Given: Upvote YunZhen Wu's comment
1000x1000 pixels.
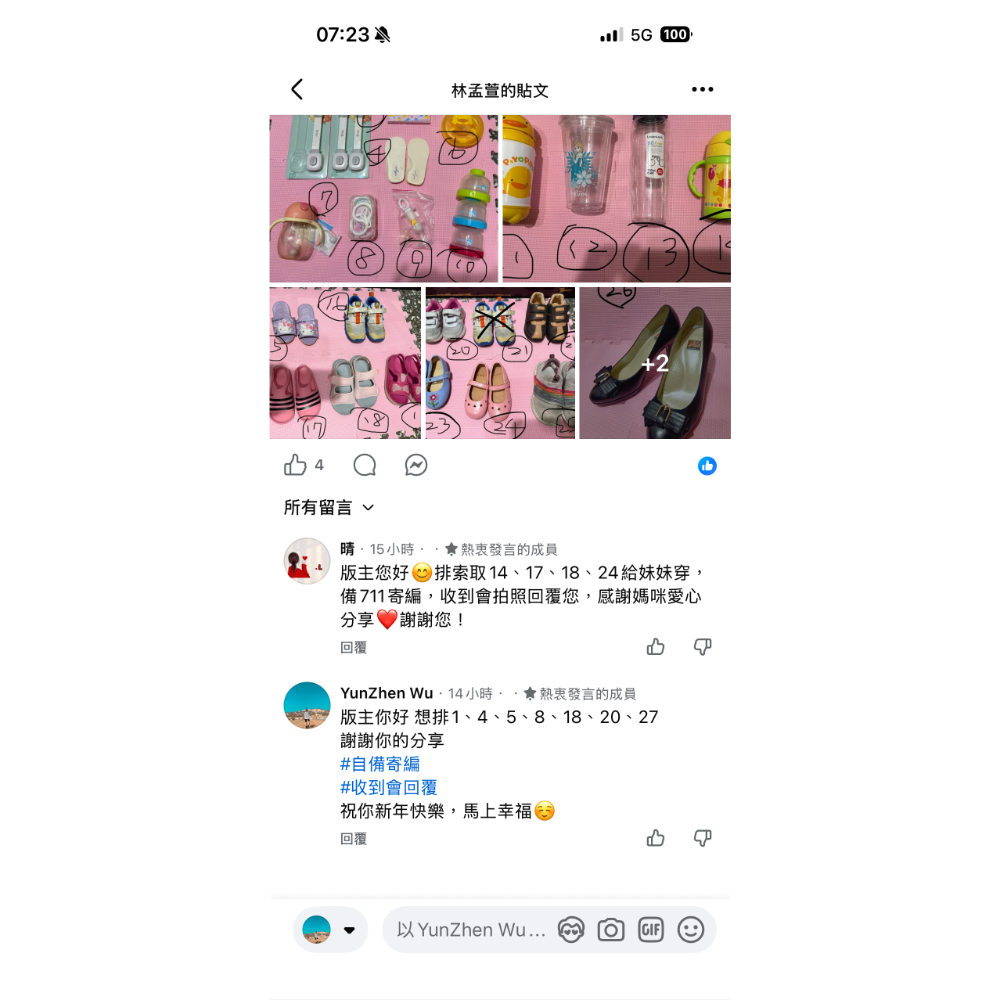Looking at the screenshot, I should point(656,838).
